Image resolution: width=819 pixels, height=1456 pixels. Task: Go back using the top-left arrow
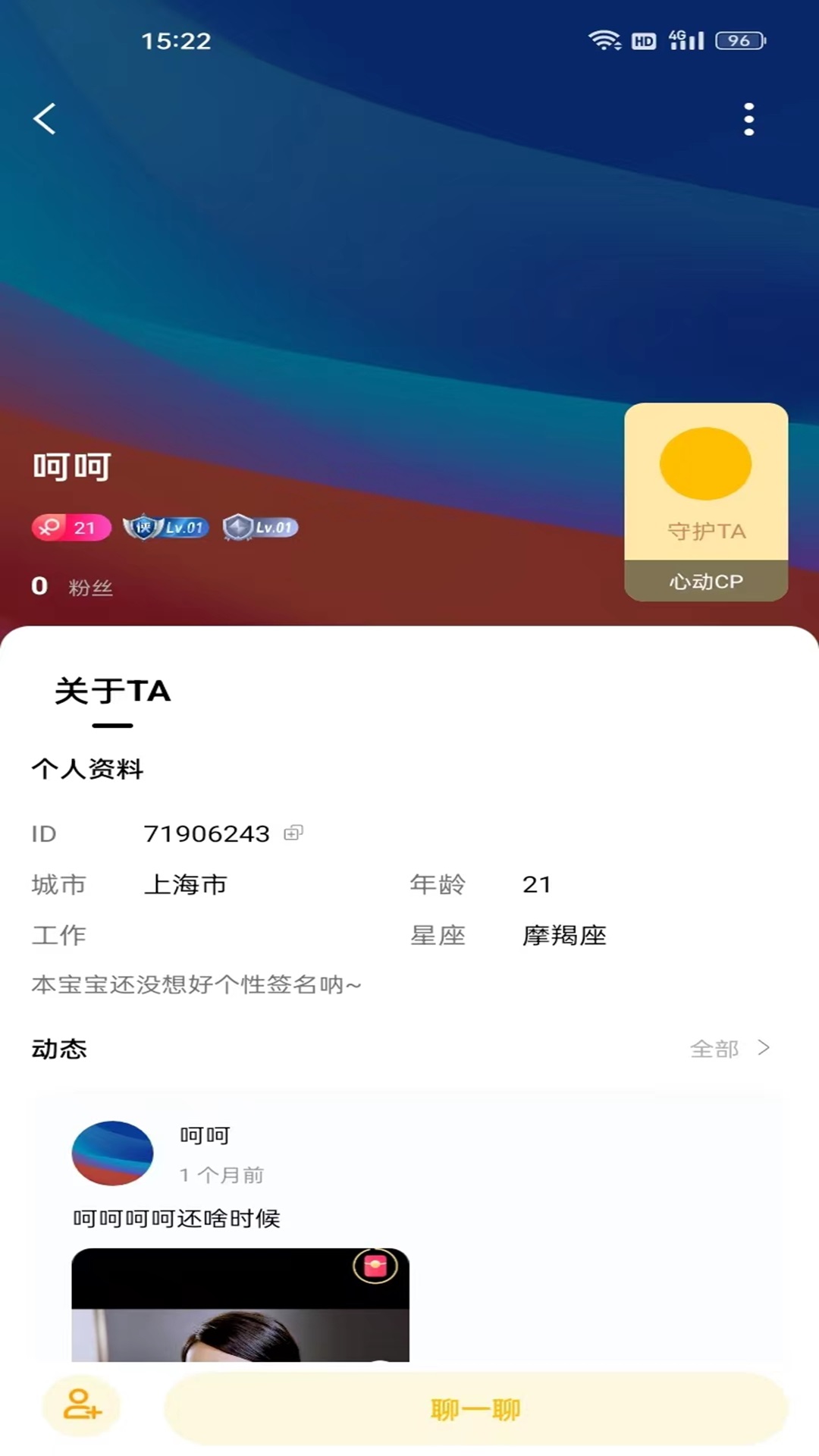(45, 119)
